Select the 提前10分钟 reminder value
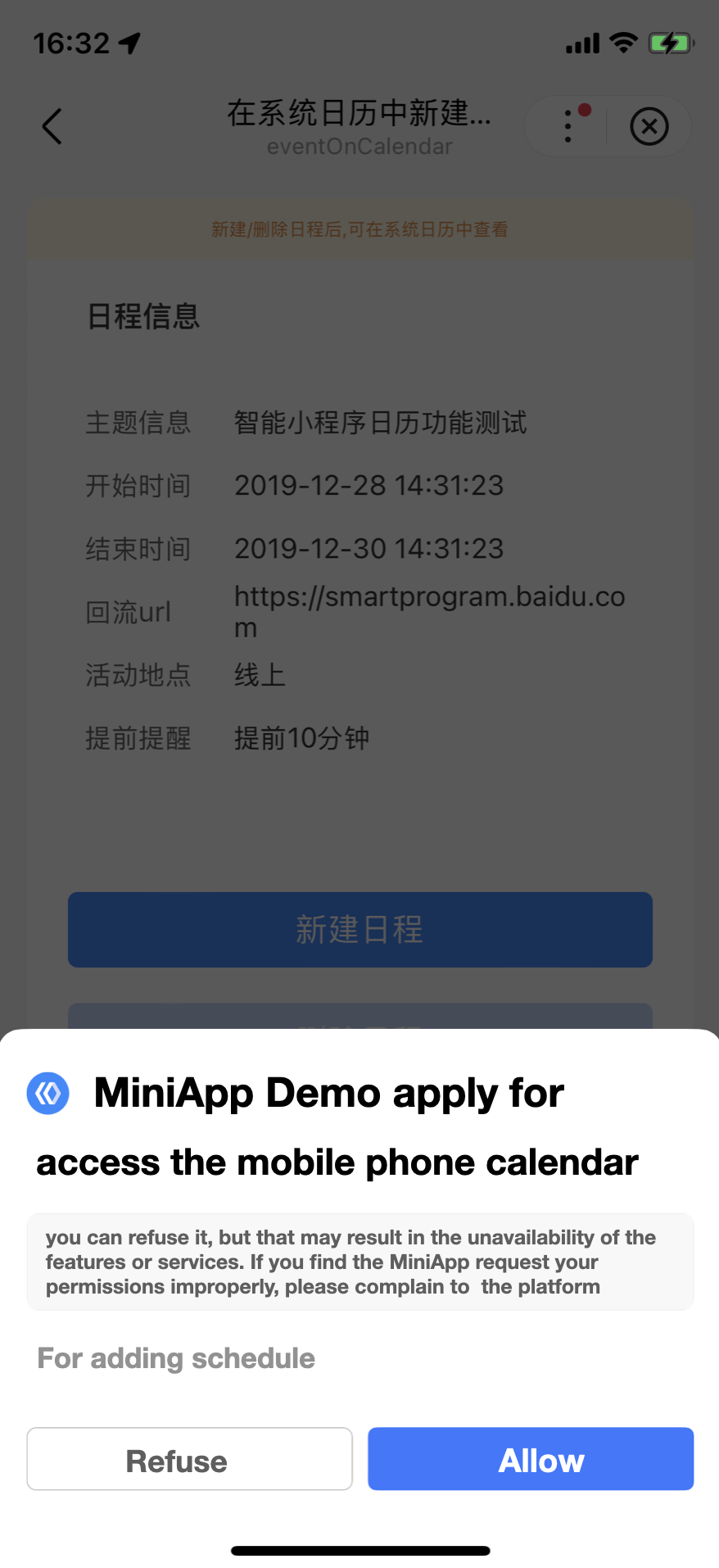The height and width of the screenshot is (1568, 719). [x=301, y=738]
